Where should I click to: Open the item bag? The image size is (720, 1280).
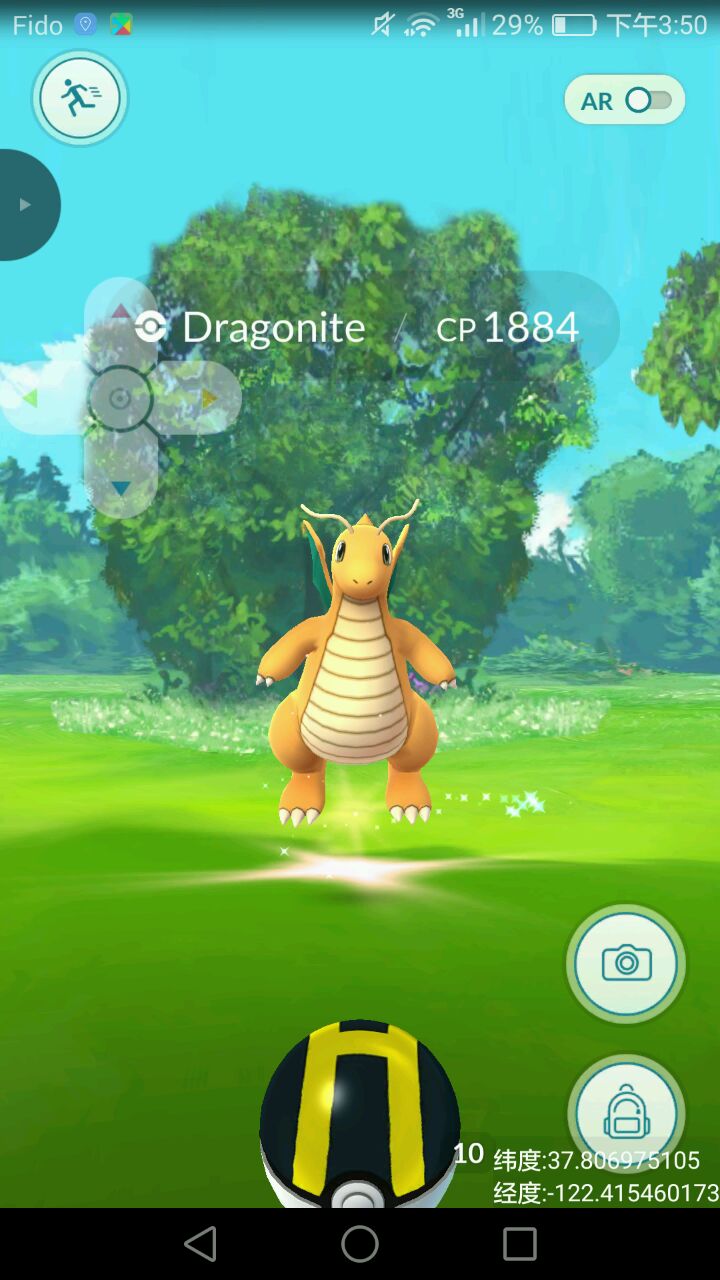click(626, 1112)
